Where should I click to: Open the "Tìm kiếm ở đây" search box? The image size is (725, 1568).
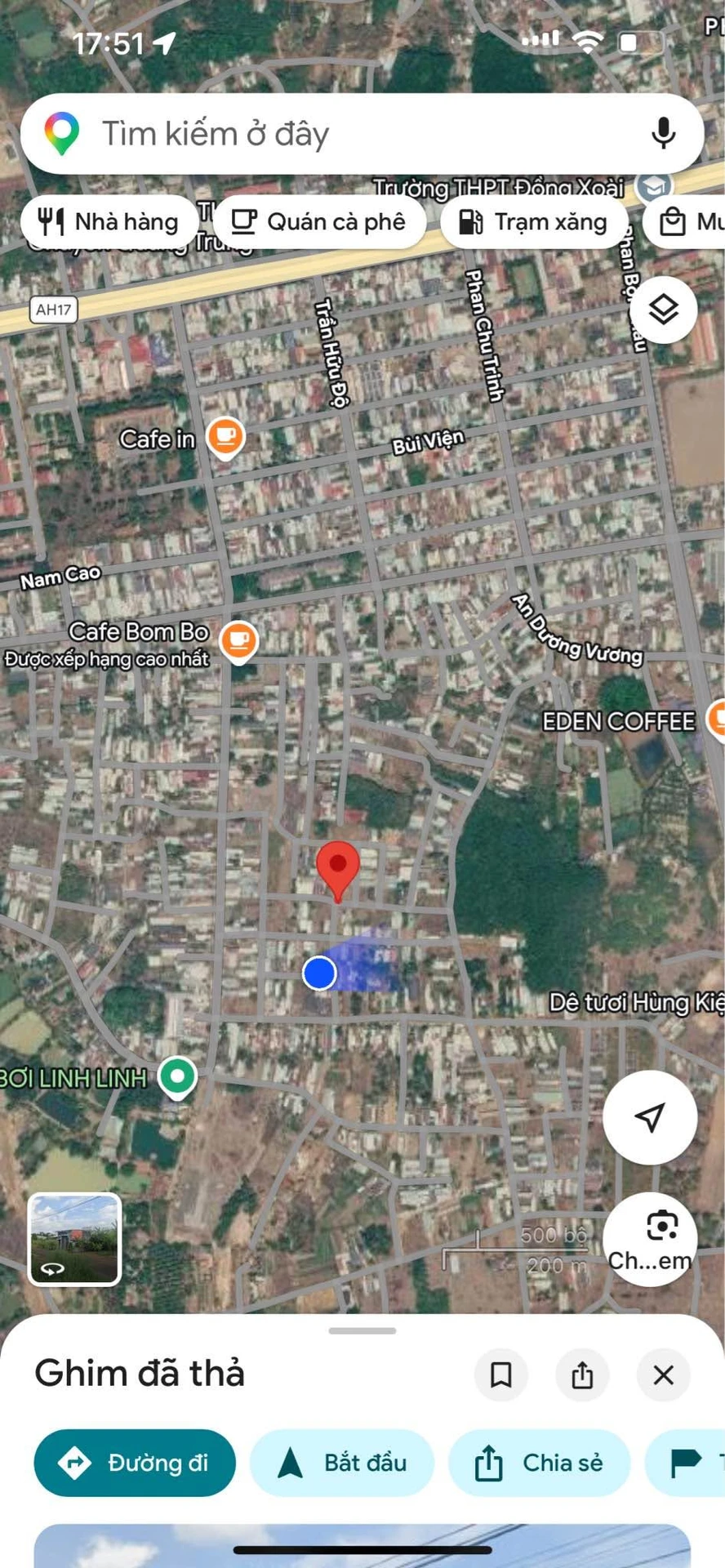(362, 133)
